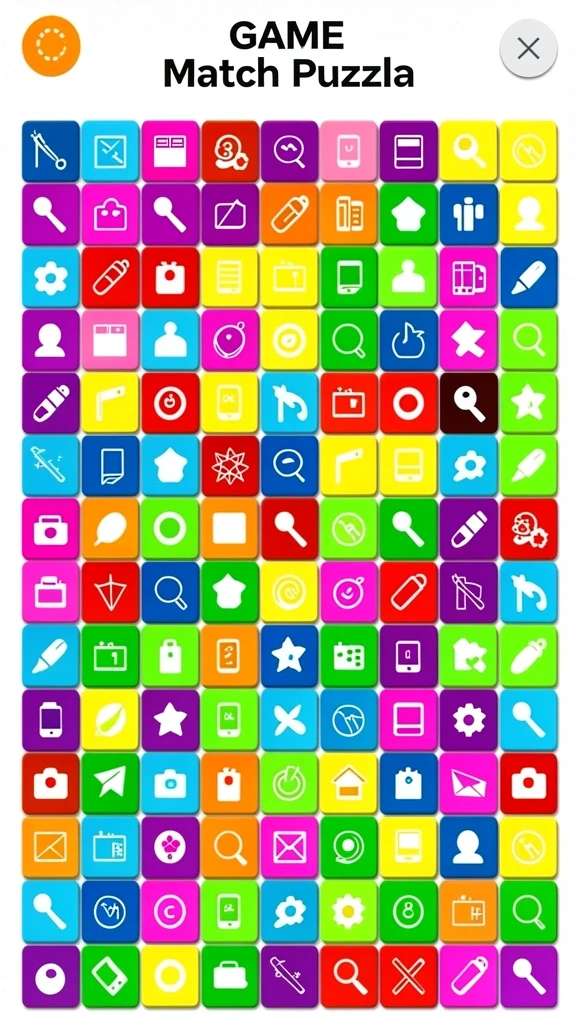Viewport: 576px width, 1024px height.
Task: Choose the orange speech bubble tile
Action: [x=110, y=529]
